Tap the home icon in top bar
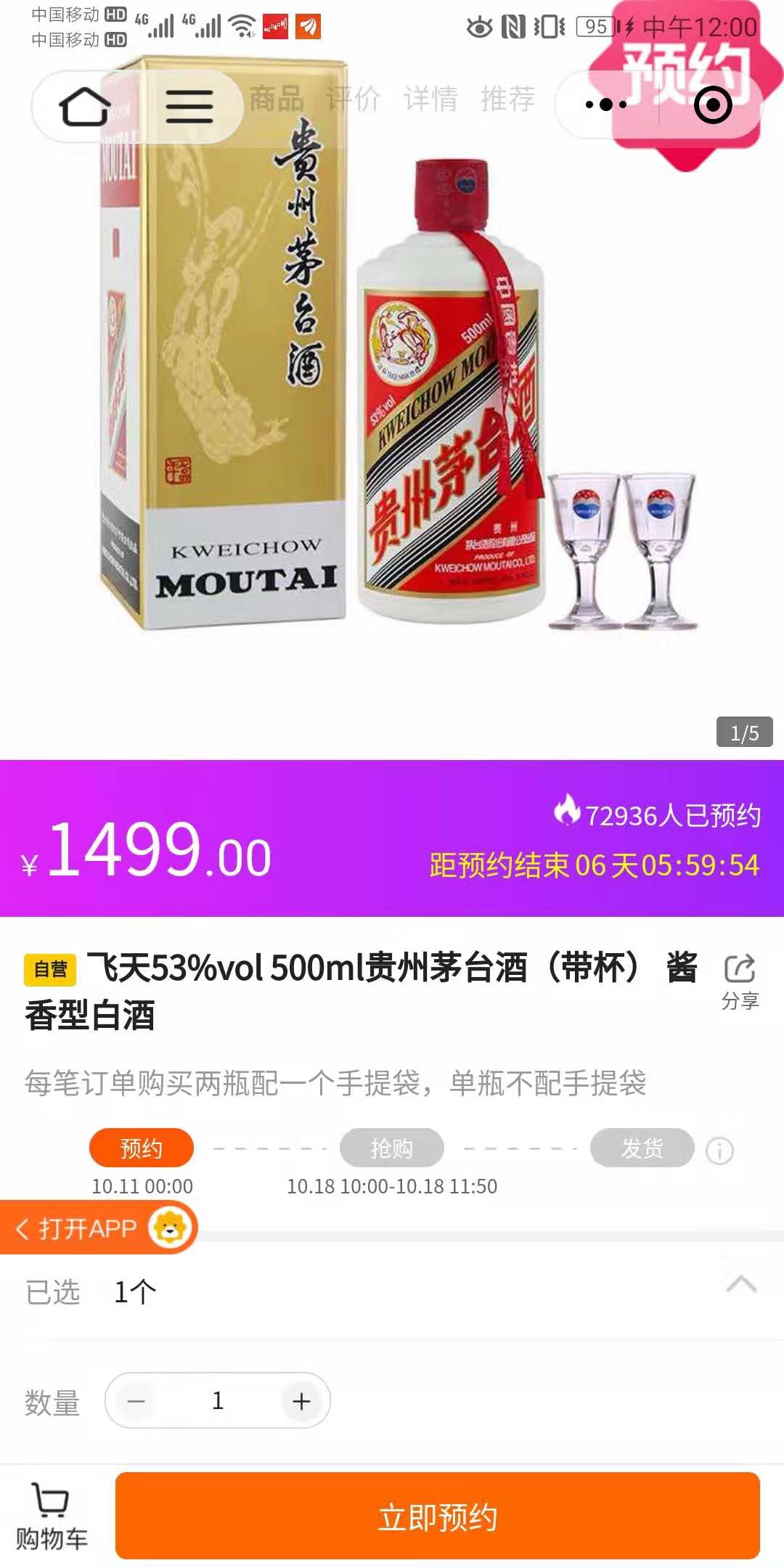Screen dimensions: 784x1568 pyautogui.click(x=84, y=107)
